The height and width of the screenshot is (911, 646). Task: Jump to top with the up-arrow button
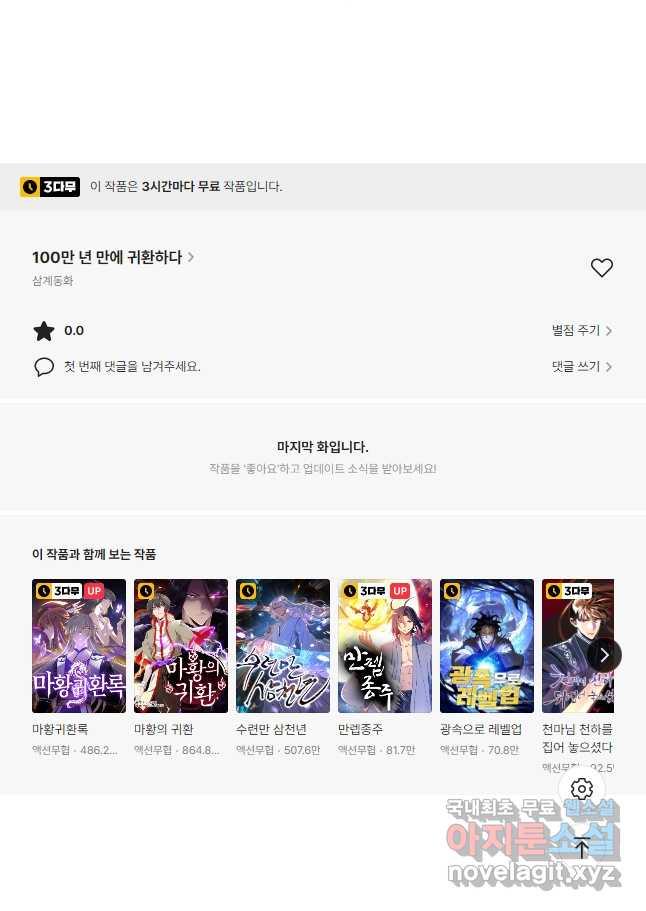582,848
